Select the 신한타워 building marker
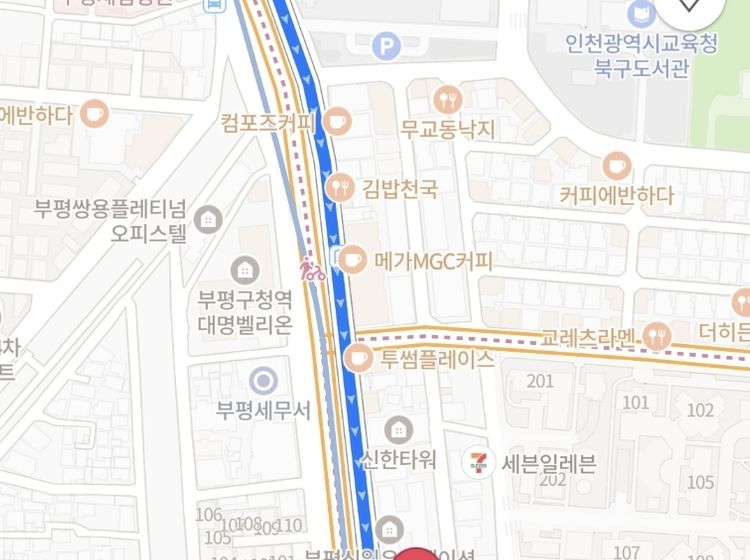This screenshot has height=560, width=750. coord(398,430)
